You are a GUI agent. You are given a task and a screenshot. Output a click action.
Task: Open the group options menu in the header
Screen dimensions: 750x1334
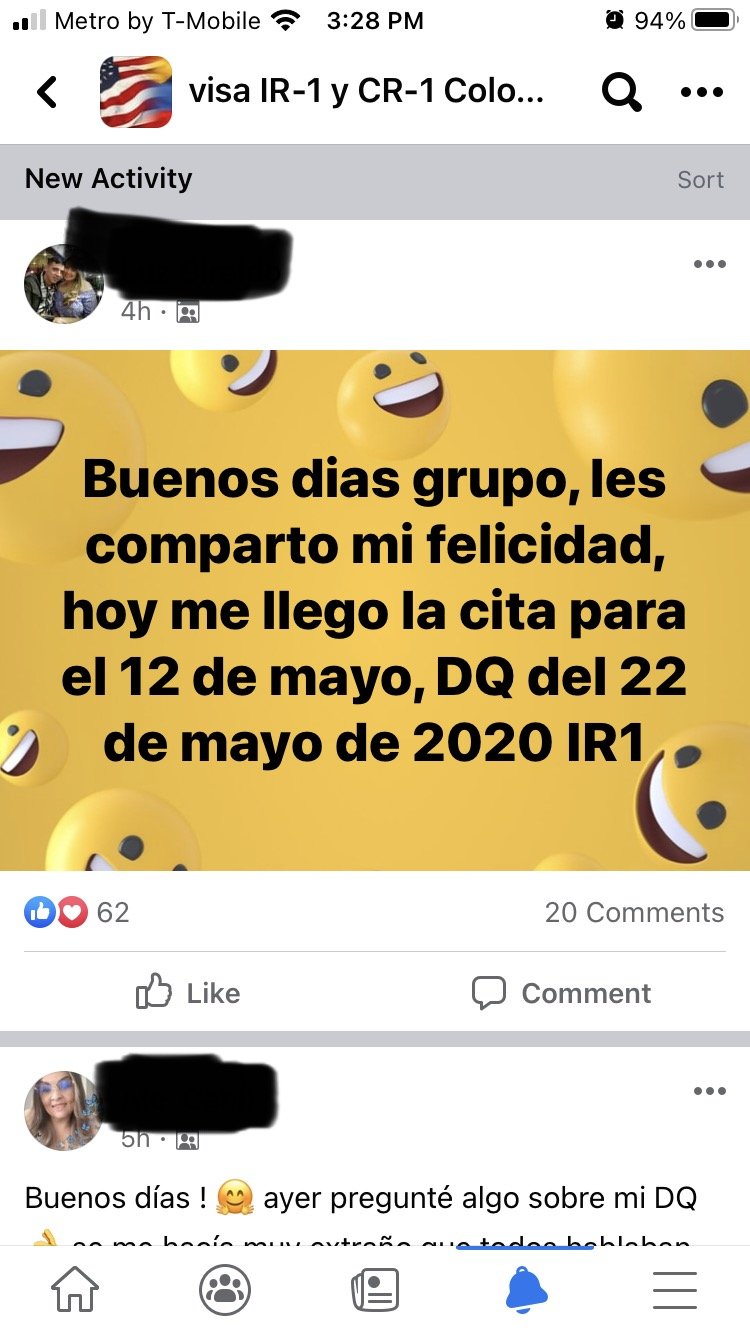pos(701,92)
